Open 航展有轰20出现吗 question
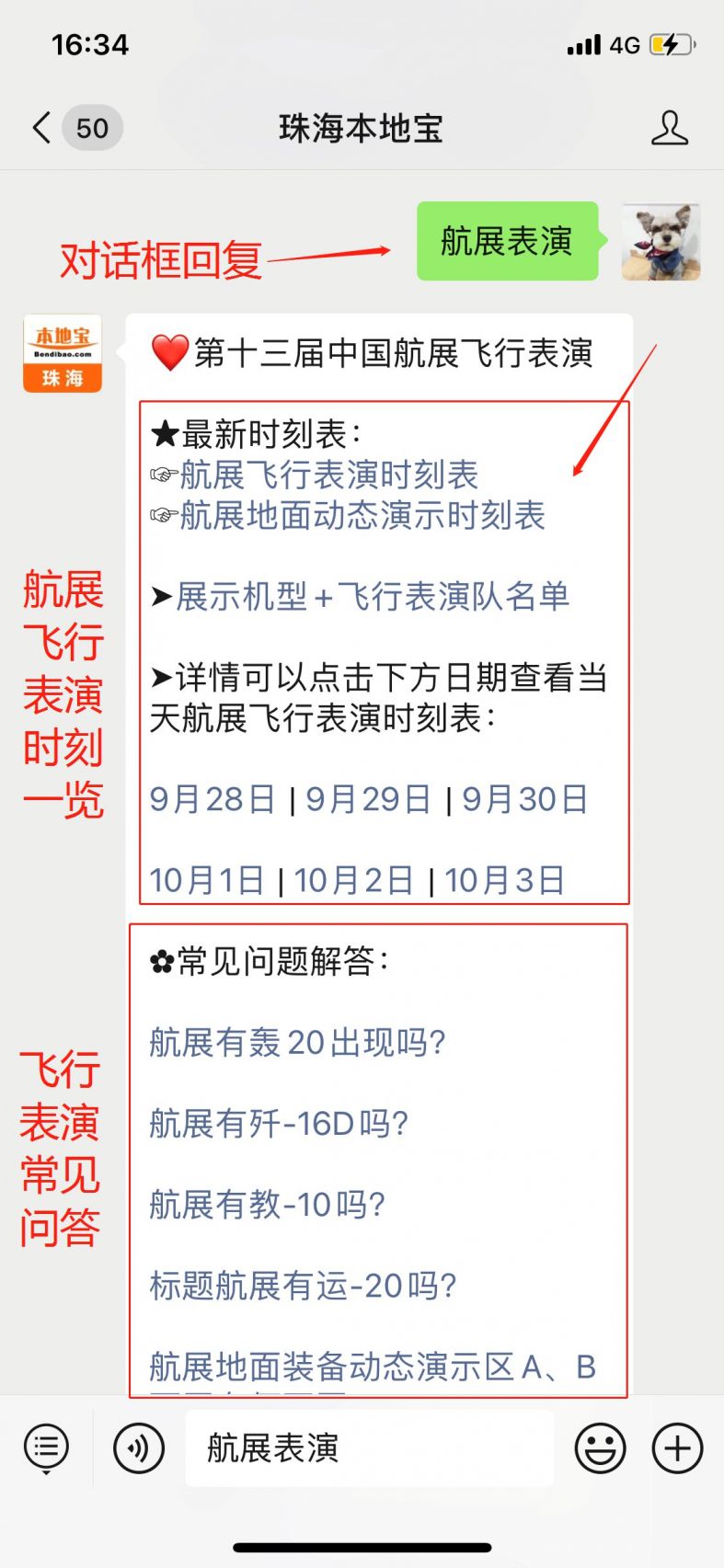Image resolution: width=724 pixels, height=1568 pixels. tap(297, 1042)
